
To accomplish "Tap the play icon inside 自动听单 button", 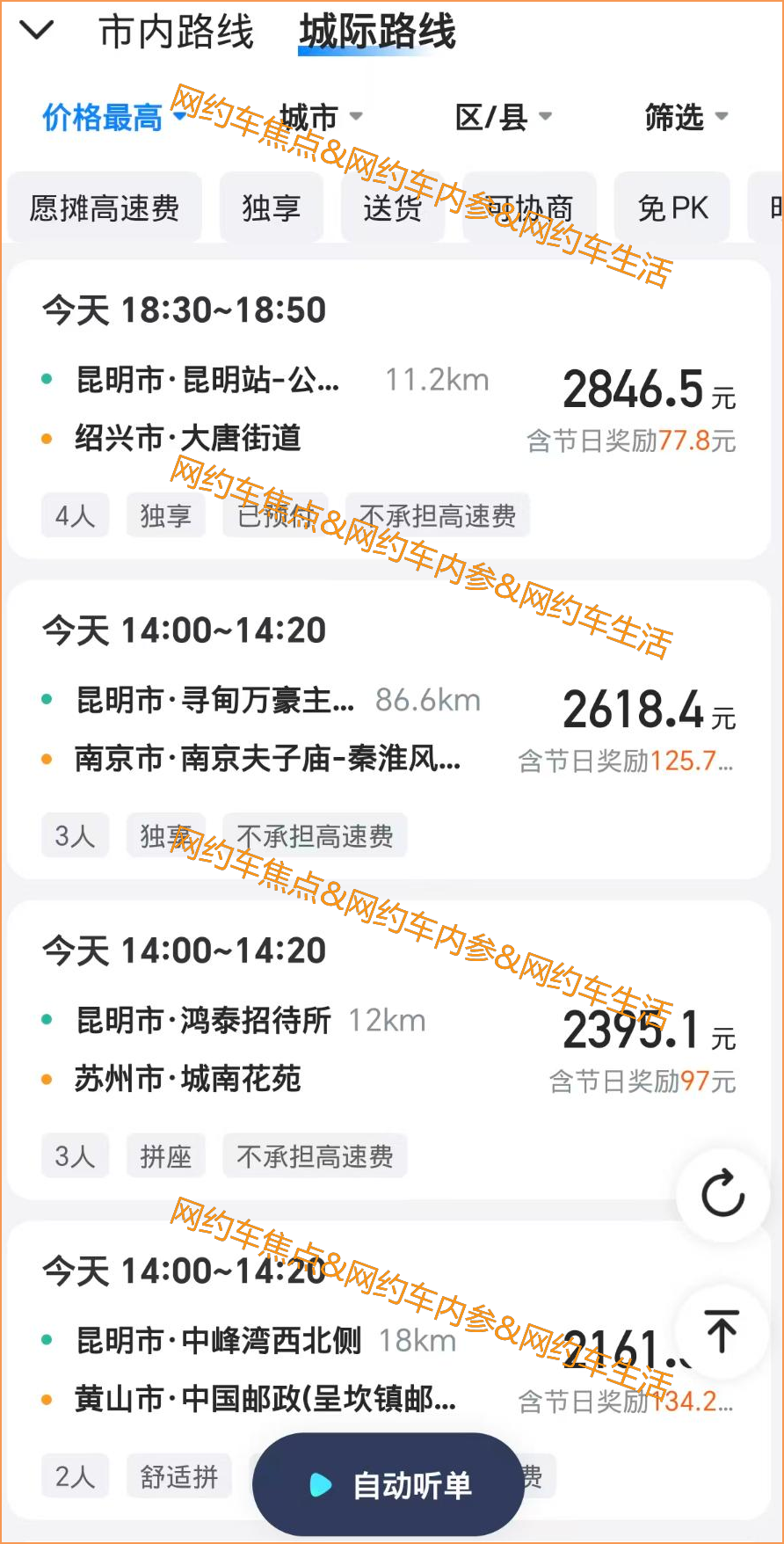I will pyautogui.click(x=320, y=1484).
